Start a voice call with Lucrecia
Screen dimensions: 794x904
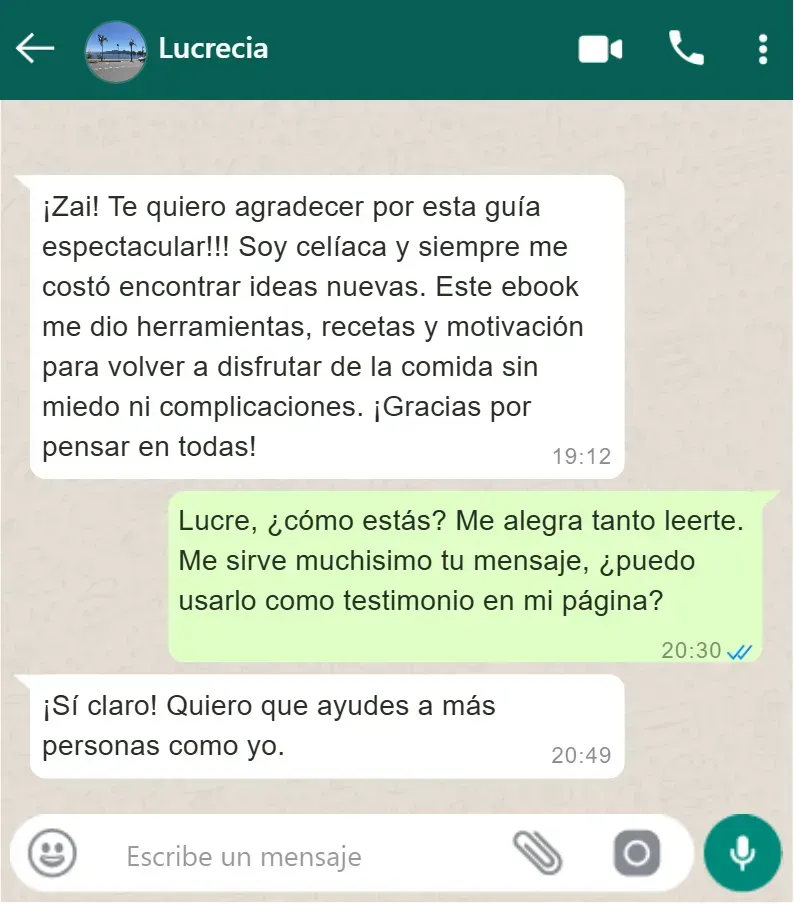click(x=686, y=48)
